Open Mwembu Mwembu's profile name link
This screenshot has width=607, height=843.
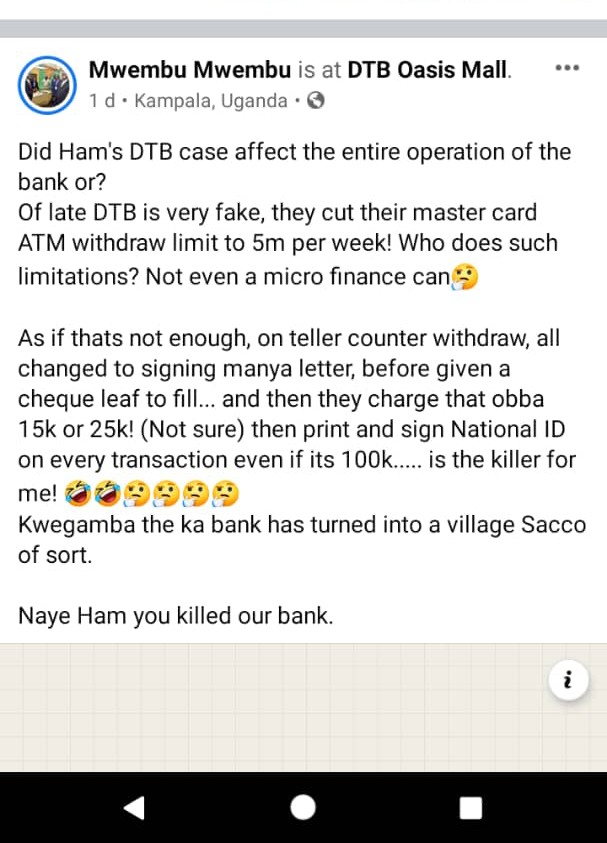coord(190,70)
